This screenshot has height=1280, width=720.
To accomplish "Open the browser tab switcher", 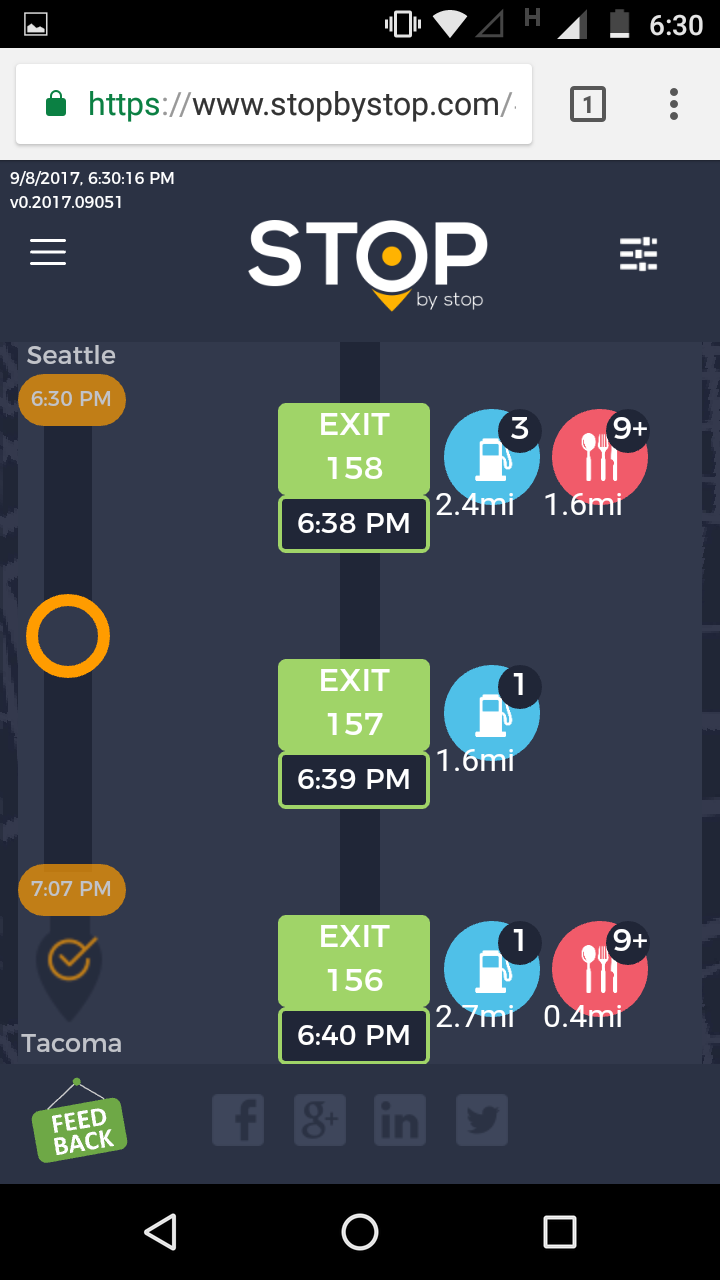I will point(588,104).
